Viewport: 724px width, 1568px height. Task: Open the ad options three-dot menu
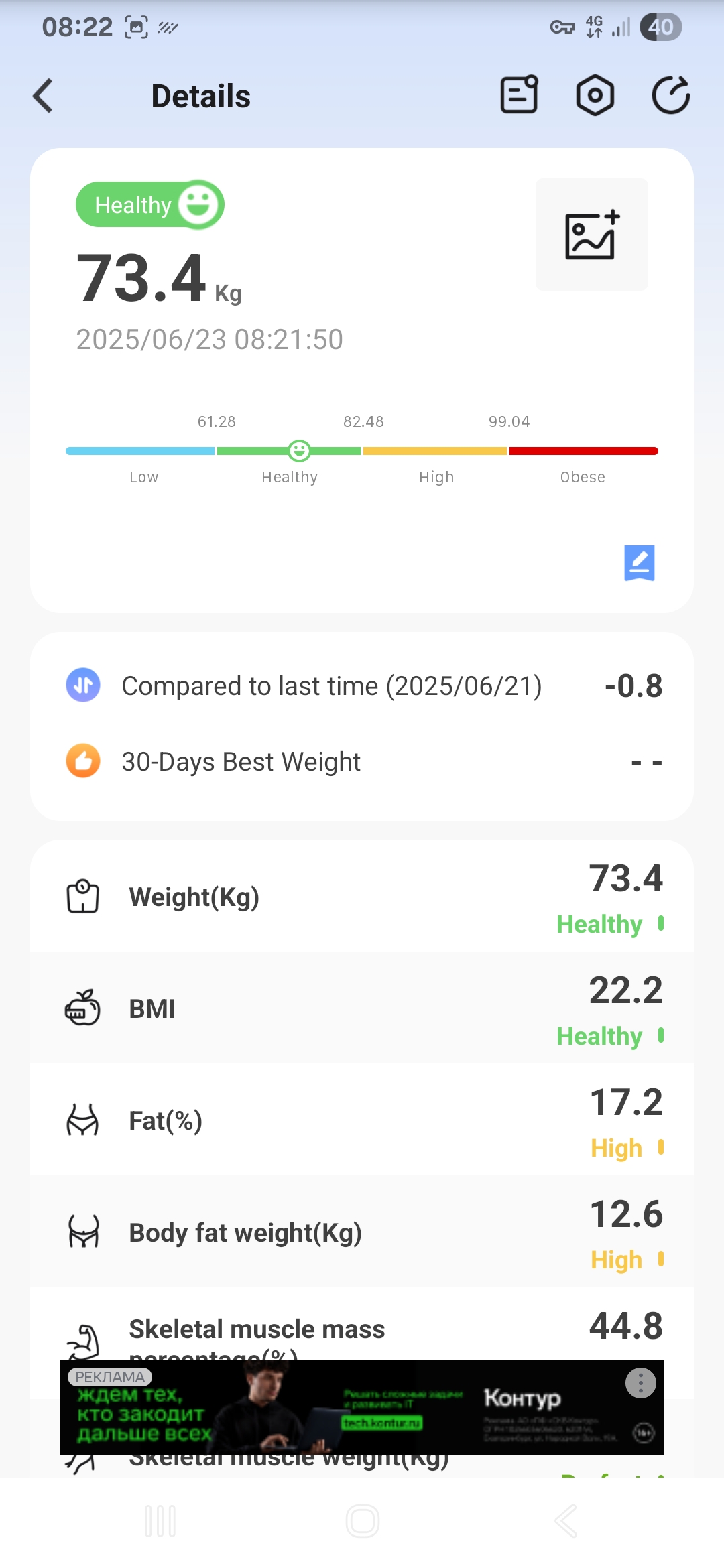640,1383
